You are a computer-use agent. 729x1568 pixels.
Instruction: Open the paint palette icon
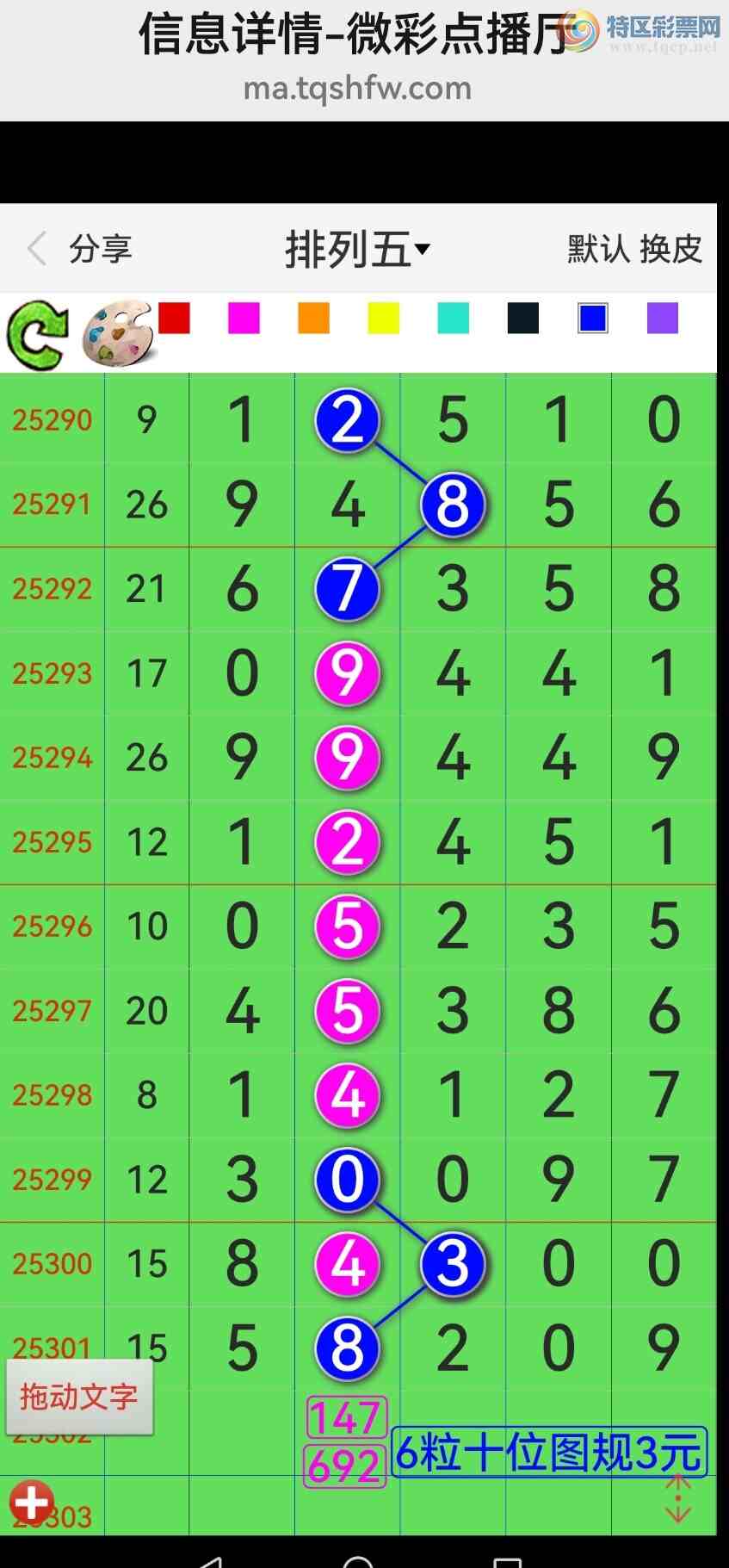click(x=118, y=333)
